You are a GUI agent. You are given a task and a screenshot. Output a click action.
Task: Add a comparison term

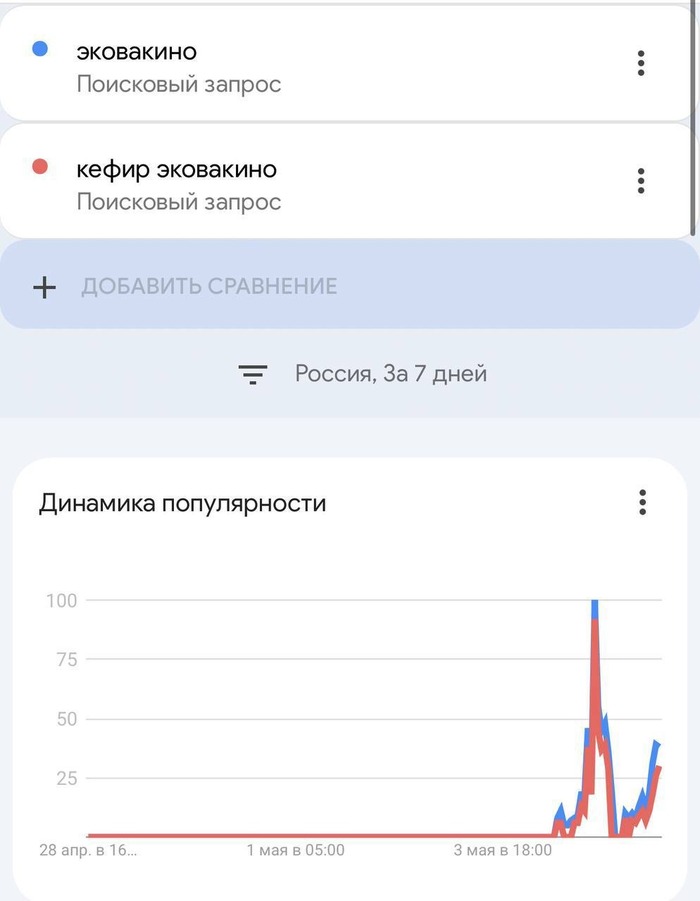[210, 287]
